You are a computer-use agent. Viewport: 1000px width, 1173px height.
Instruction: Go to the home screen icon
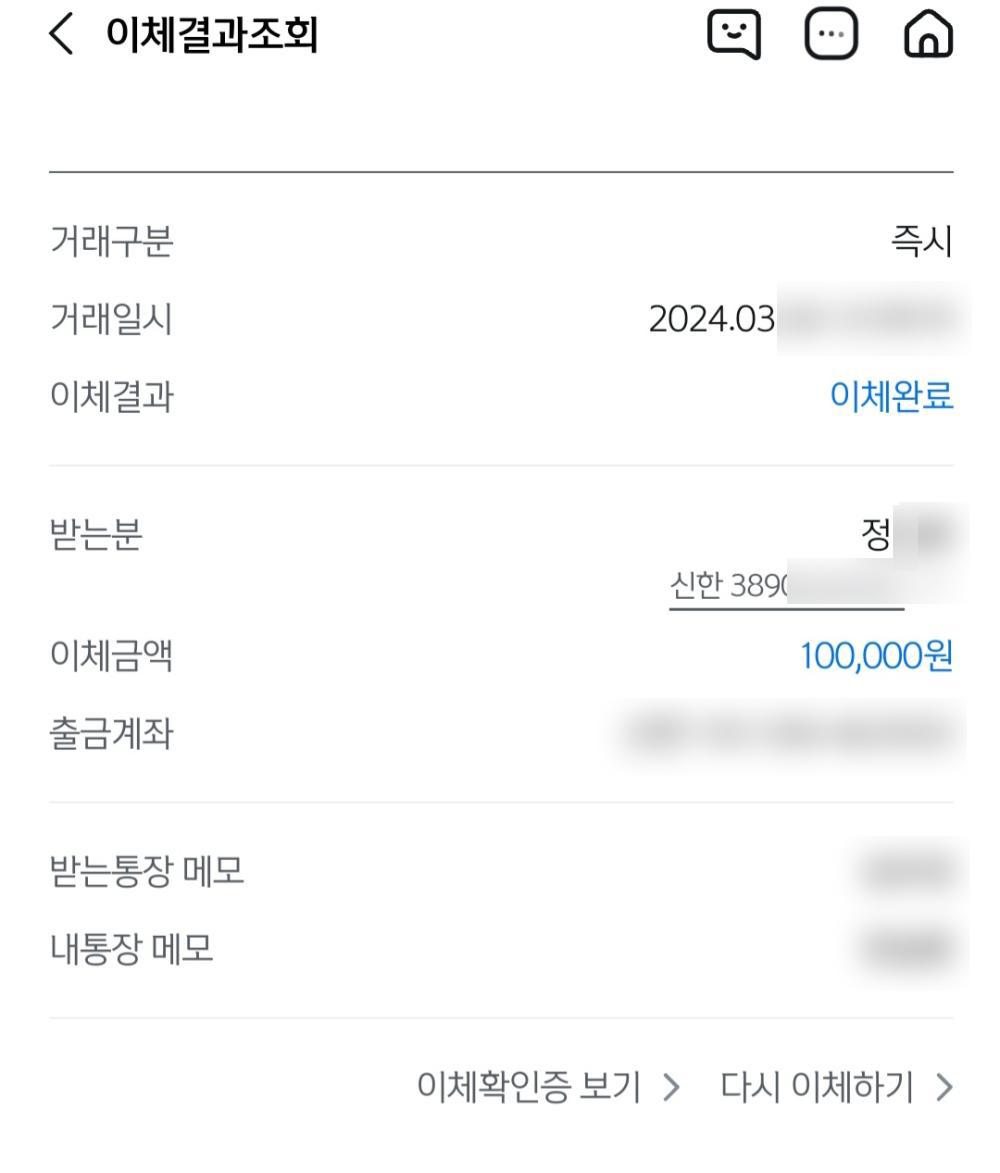928,37
